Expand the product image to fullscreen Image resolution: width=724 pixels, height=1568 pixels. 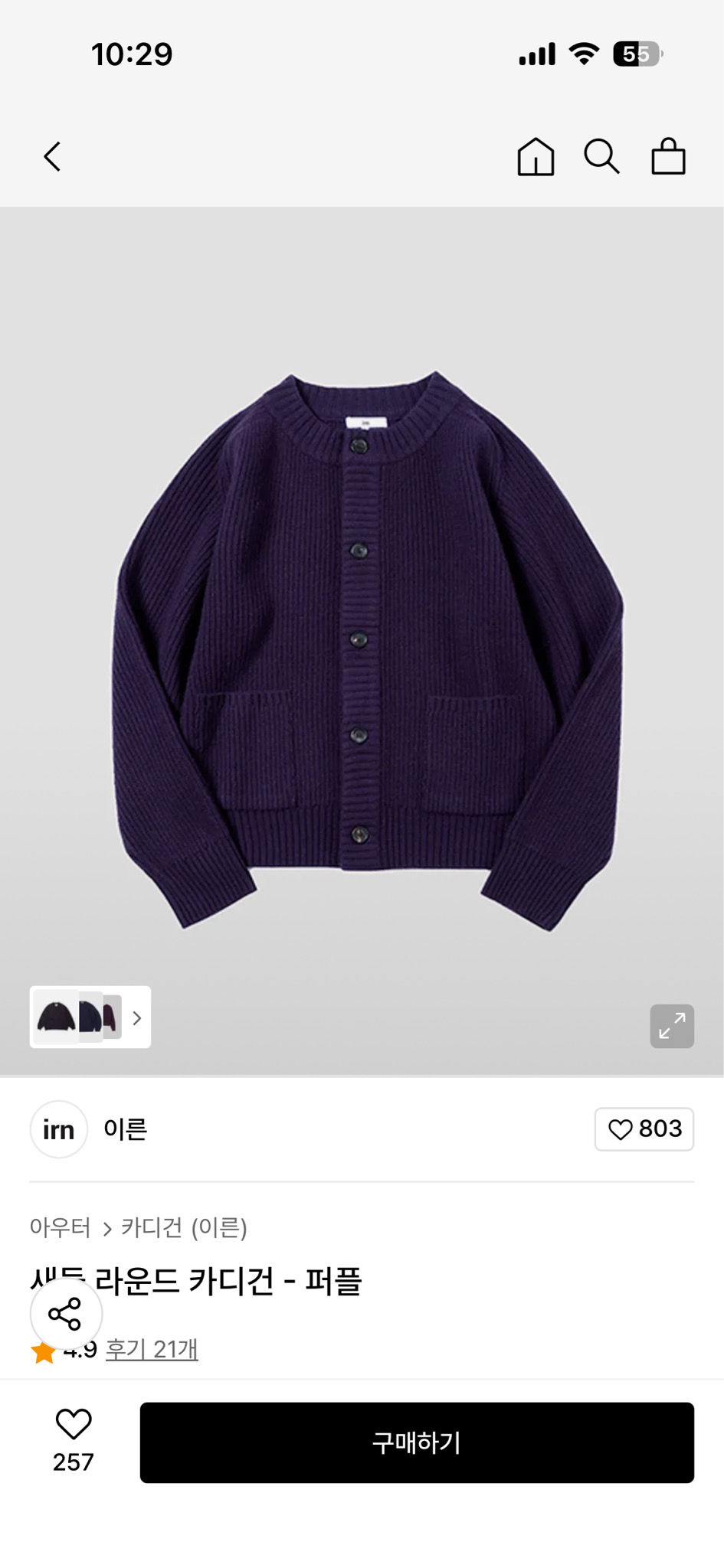pyautogui.click(x=672, y=1026)
